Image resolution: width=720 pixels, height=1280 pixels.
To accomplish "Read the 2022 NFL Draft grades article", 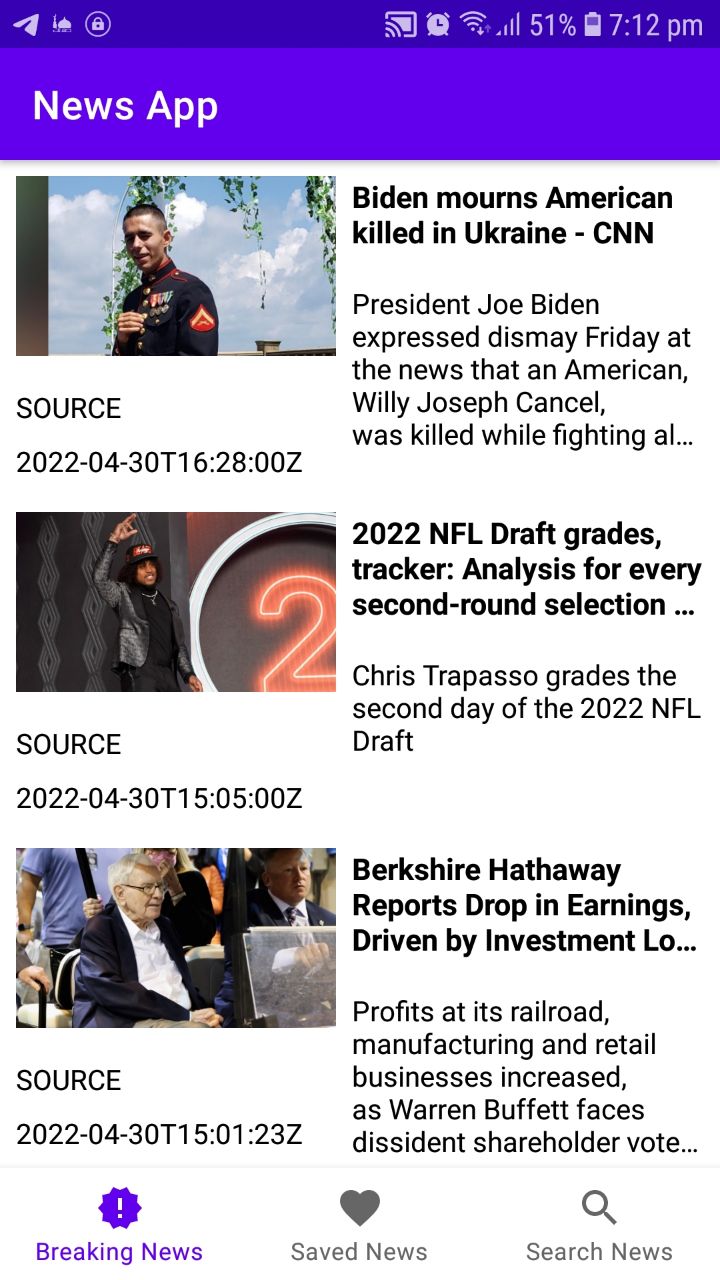I will 525,569.
